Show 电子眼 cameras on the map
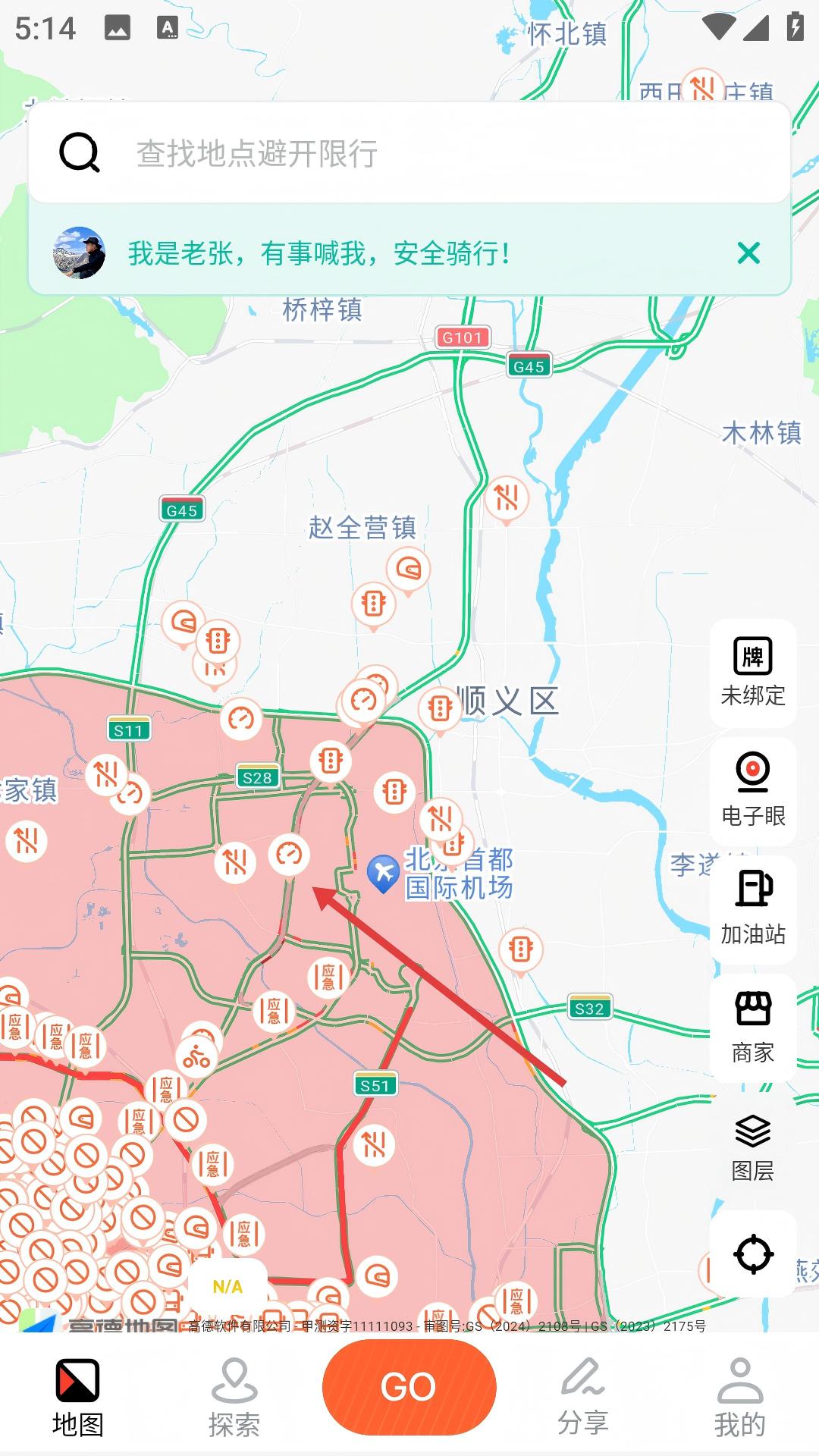Image resolution: width=819 pixels, height=1456 pixels. [753, 790]
